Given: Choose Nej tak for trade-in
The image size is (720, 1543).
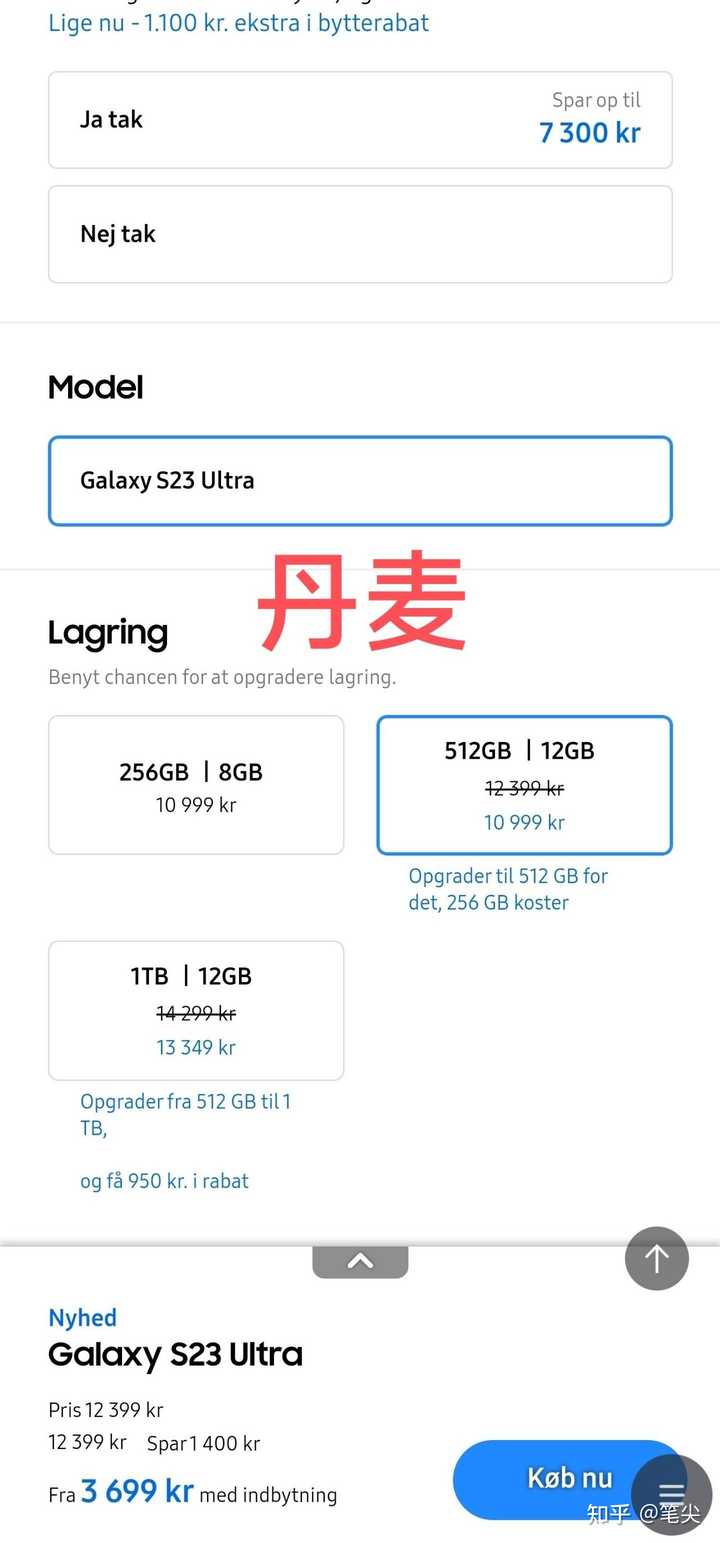Looking at the screenshot, I should (360, 234).
